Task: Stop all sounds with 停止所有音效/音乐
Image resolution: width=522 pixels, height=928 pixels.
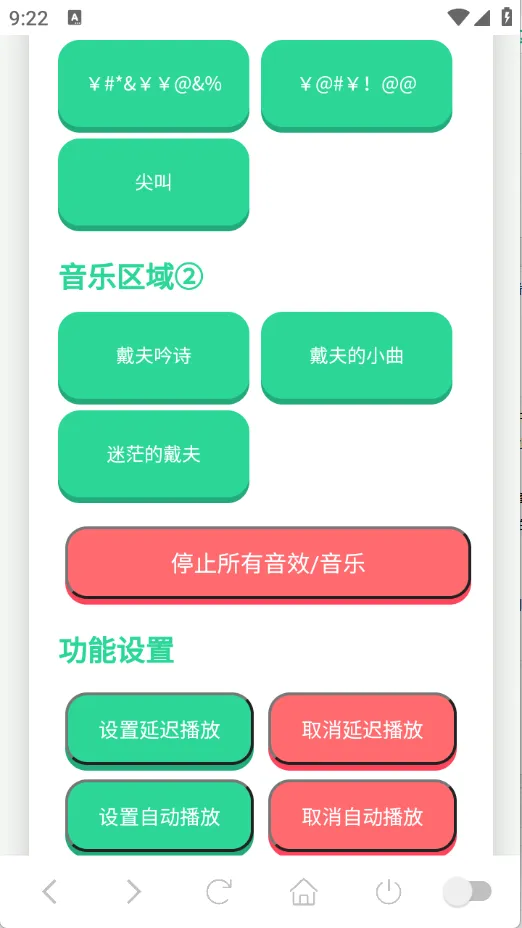Action: 268,565
